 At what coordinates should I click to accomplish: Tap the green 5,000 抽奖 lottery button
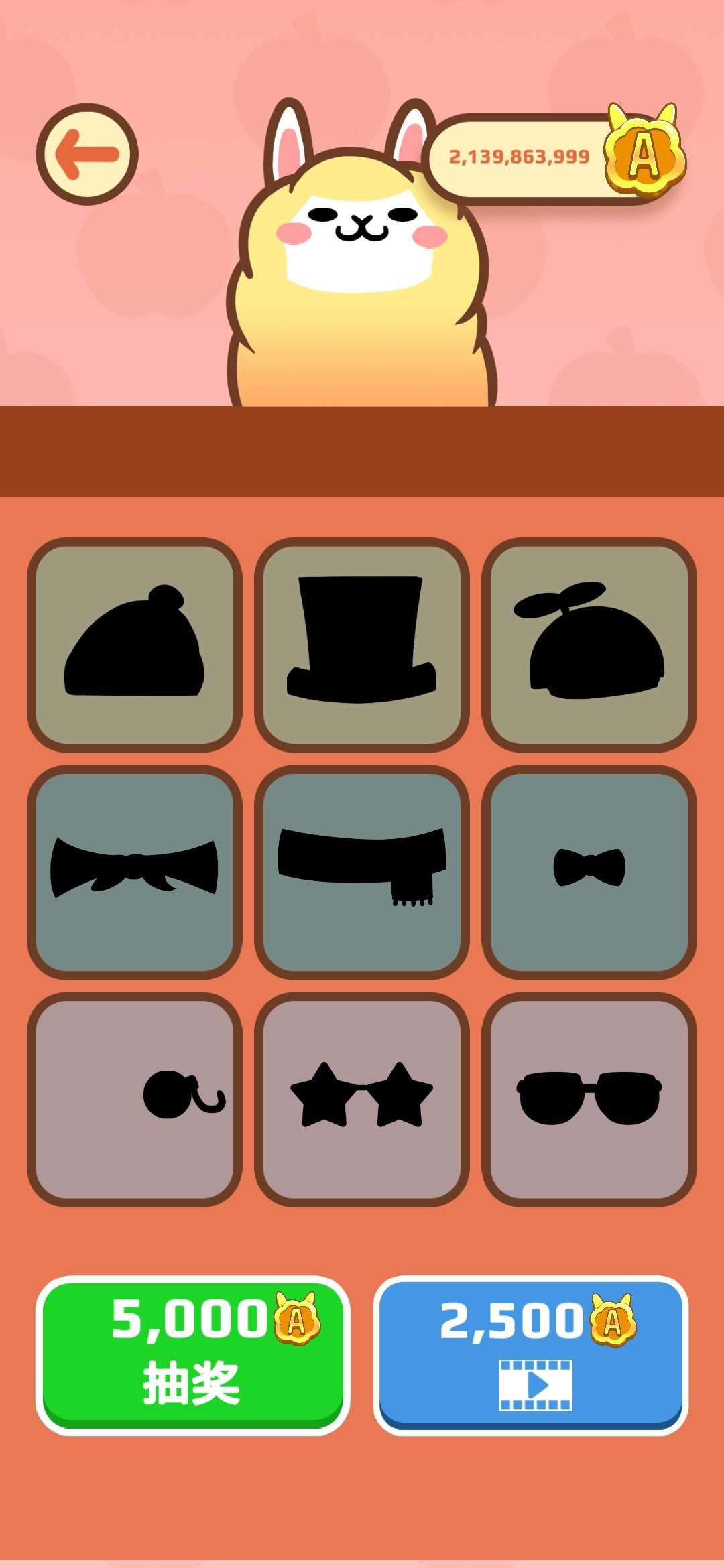193,1355
